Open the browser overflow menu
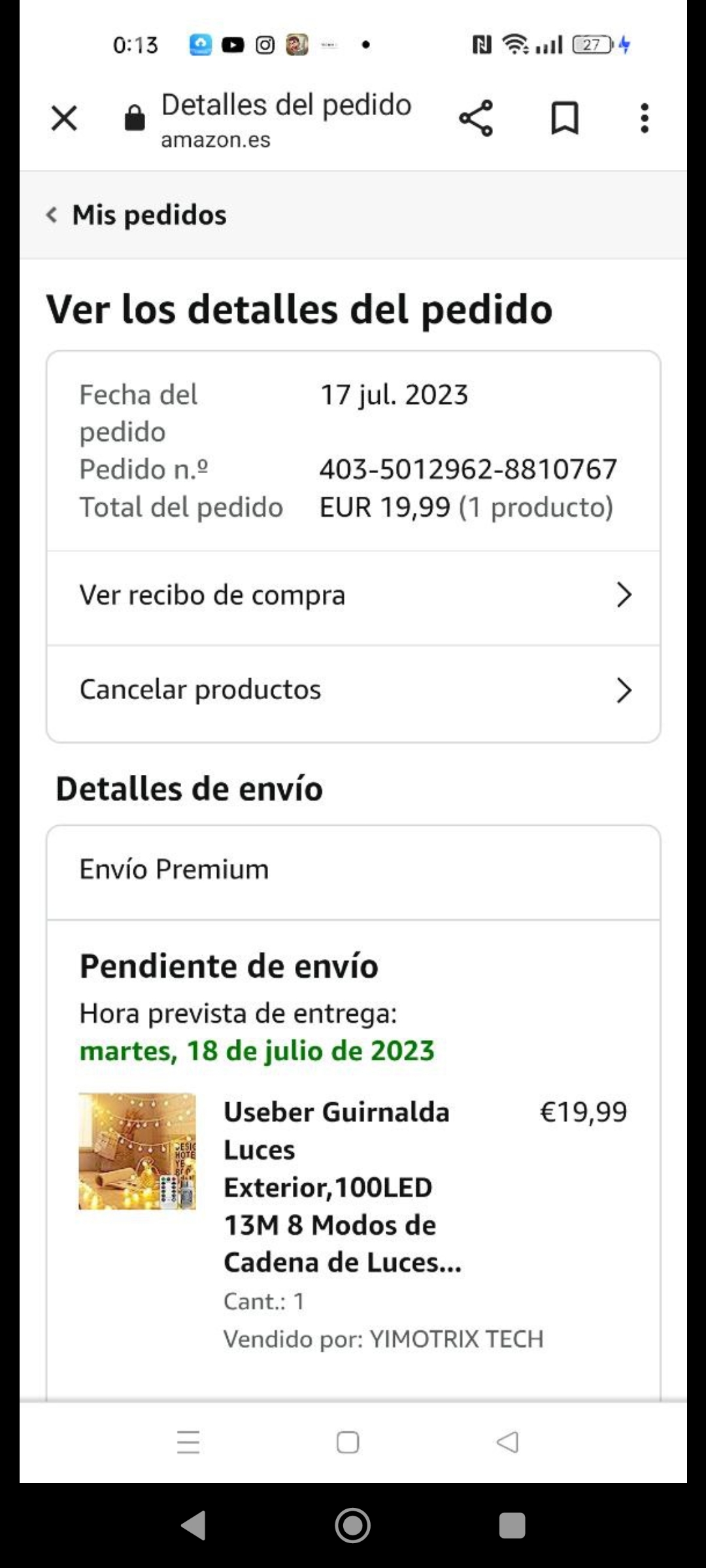 [645, 119]
